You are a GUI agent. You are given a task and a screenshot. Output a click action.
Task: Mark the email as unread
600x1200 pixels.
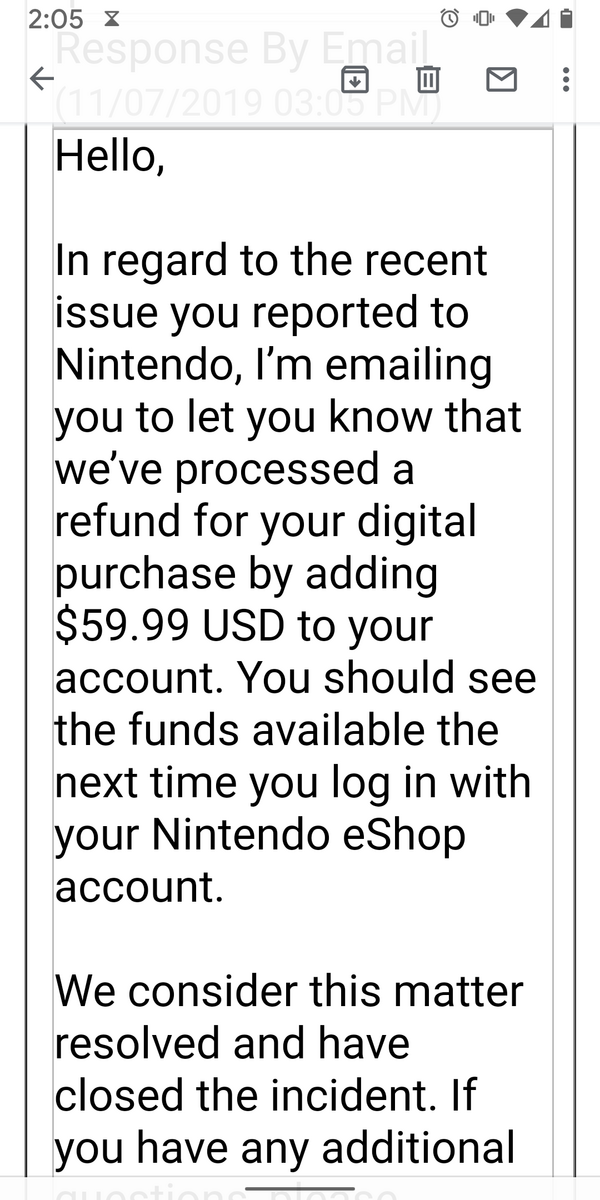tap(501, 79)
